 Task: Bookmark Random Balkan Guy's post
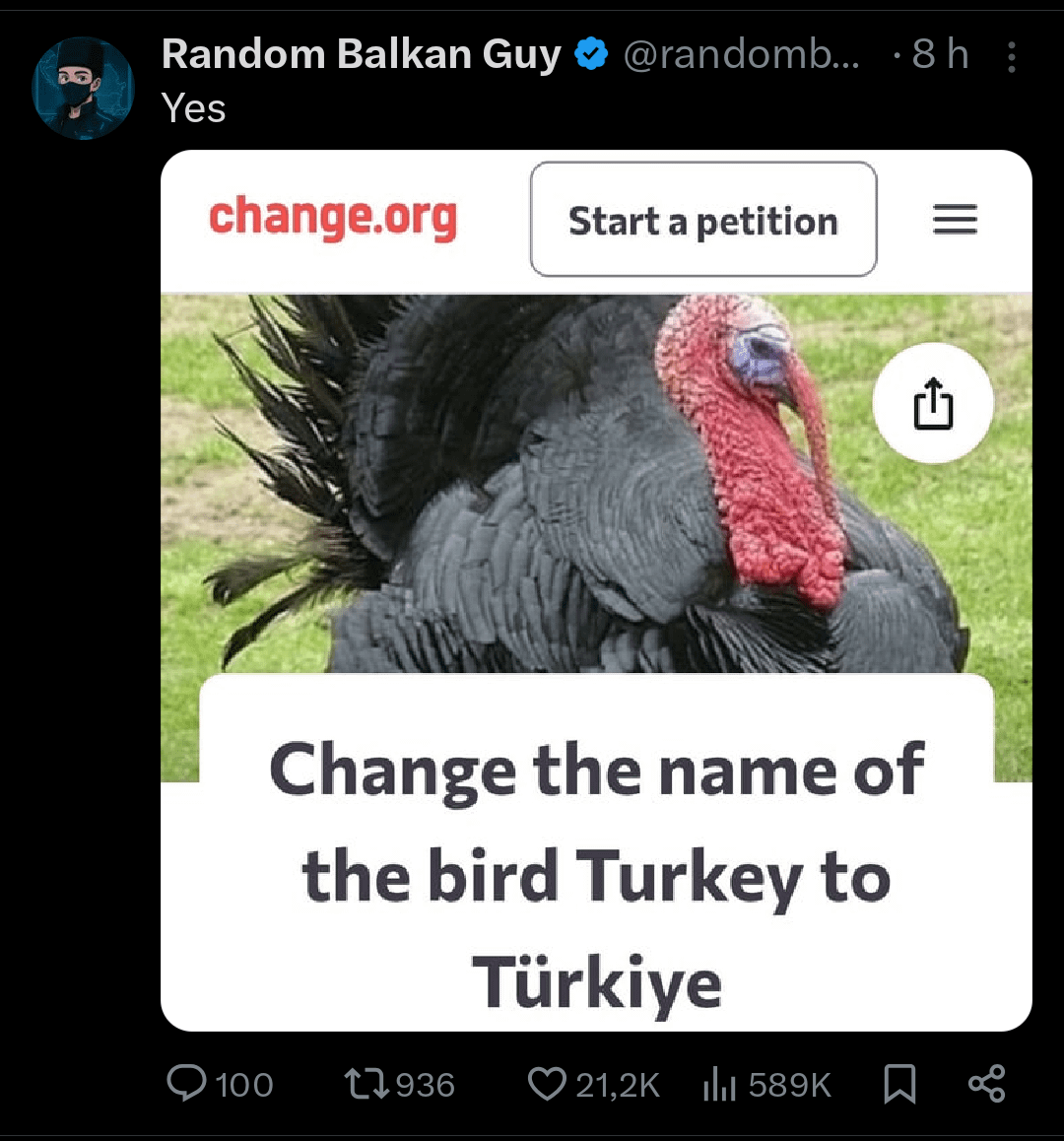coord(899,1084)
